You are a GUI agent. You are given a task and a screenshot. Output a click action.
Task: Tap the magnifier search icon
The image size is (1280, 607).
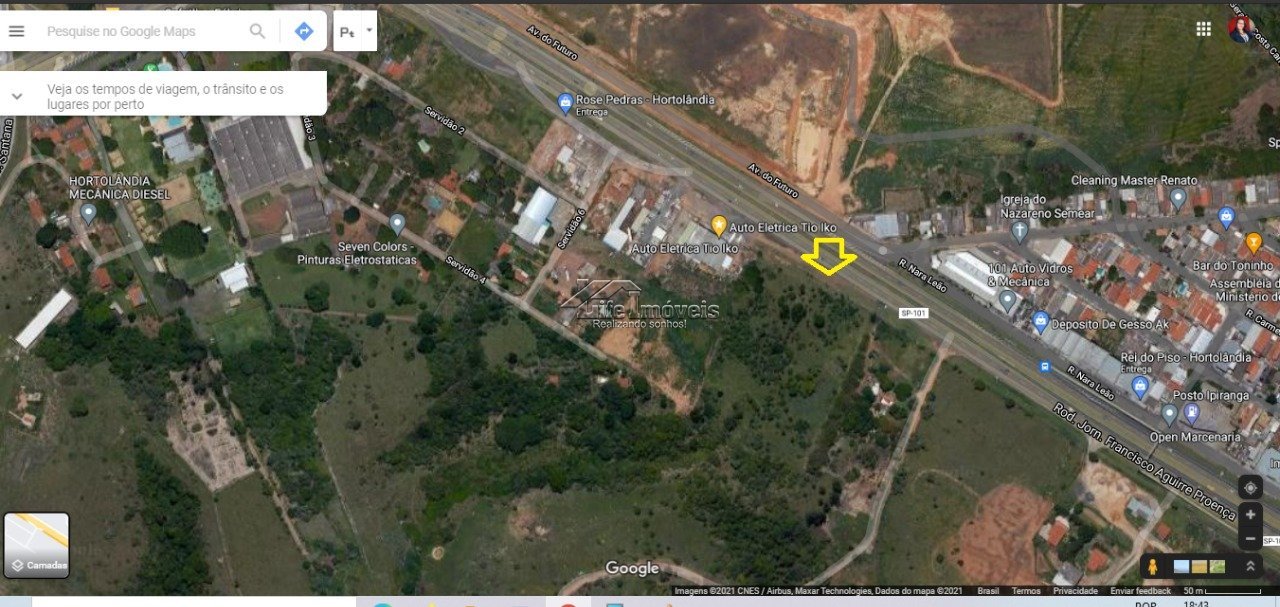point(257,31)
